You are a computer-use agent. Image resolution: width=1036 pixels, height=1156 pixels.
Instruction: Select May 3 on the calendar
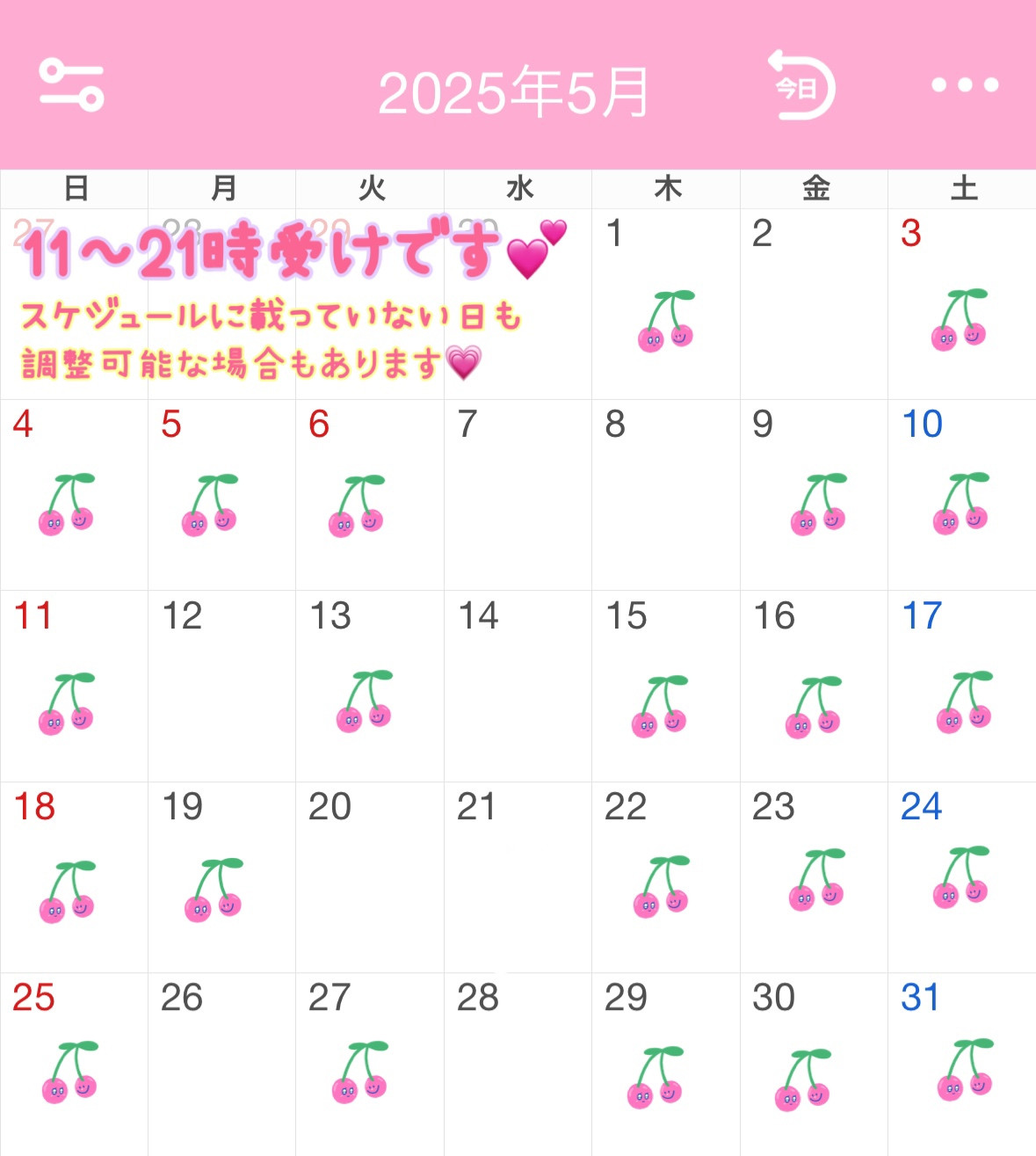[x=961, y=303]
